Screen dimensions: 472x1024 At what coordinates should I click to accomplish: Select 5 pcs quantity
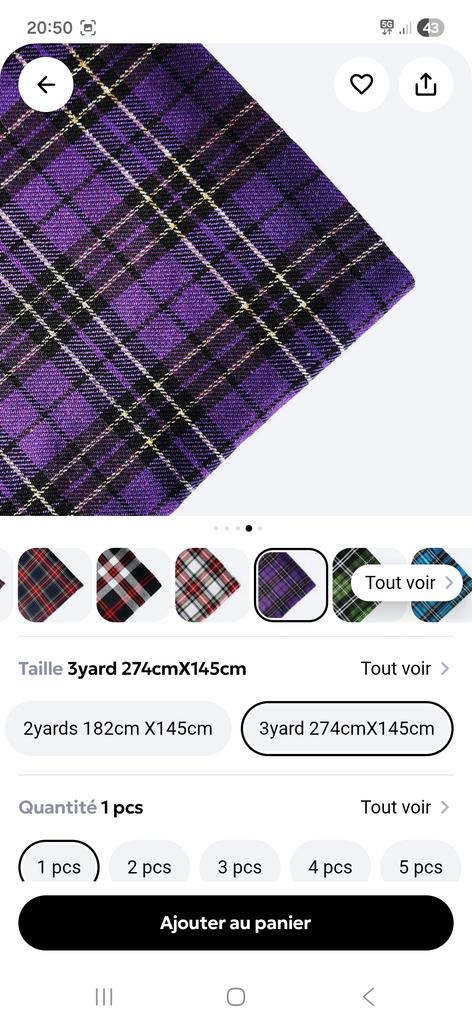pos(420,863)
